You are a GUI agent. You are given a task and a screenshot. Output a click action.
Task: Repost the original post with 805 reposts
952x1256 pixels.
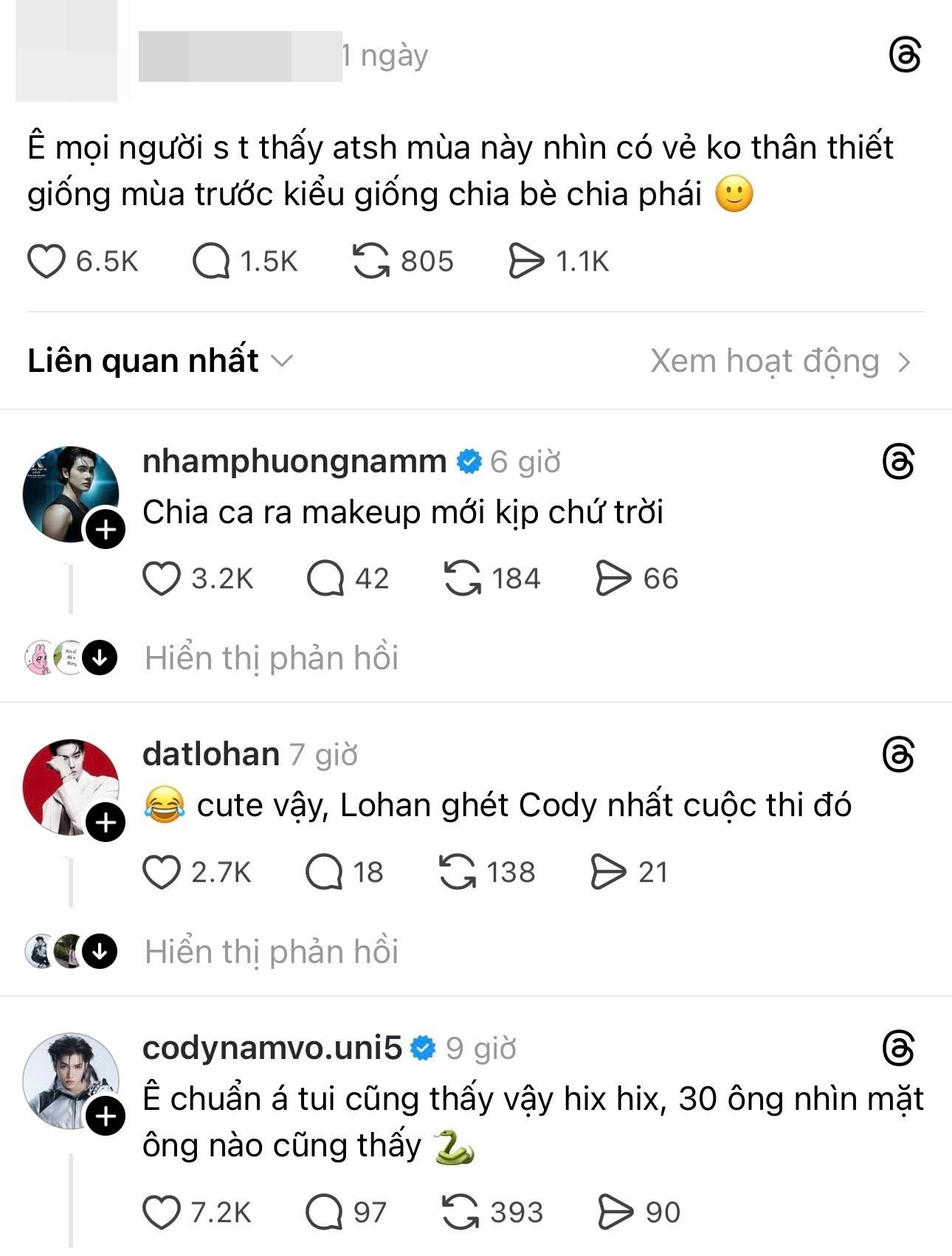370,261
